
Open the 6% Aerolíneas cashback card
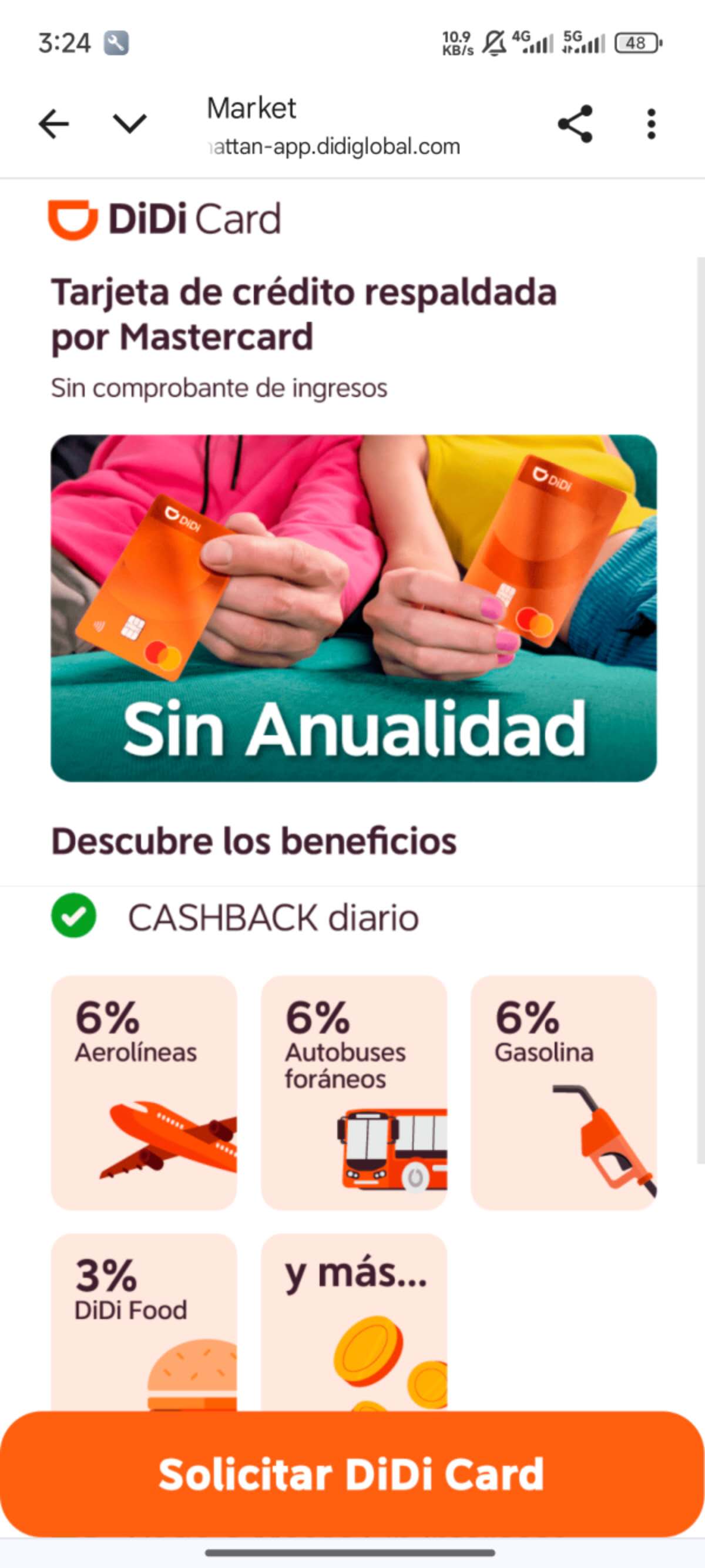pyautogui.click(x=144, y=1093)
